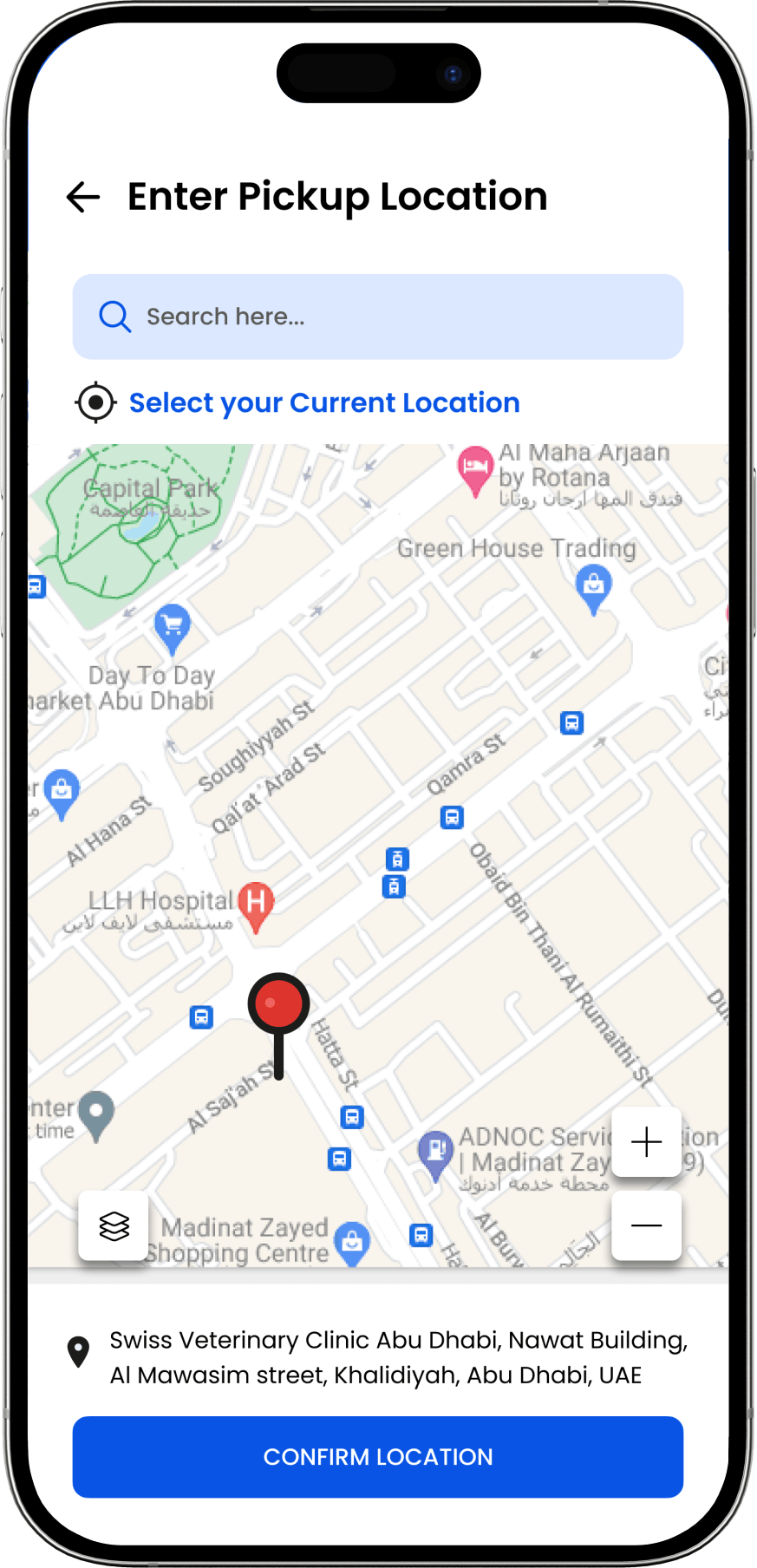757x1568 pixels.
Task: Zoom out on the map
Action: pyautogui.click(x=646, y=1225)
